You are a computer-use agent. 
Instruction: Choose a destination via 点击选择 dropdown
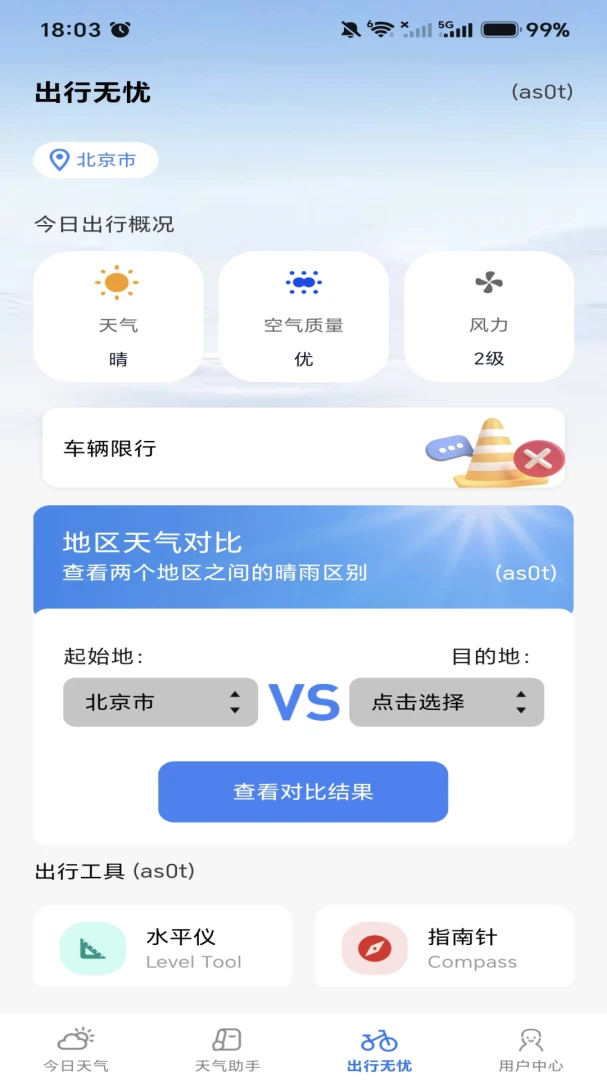coord(446,703)
